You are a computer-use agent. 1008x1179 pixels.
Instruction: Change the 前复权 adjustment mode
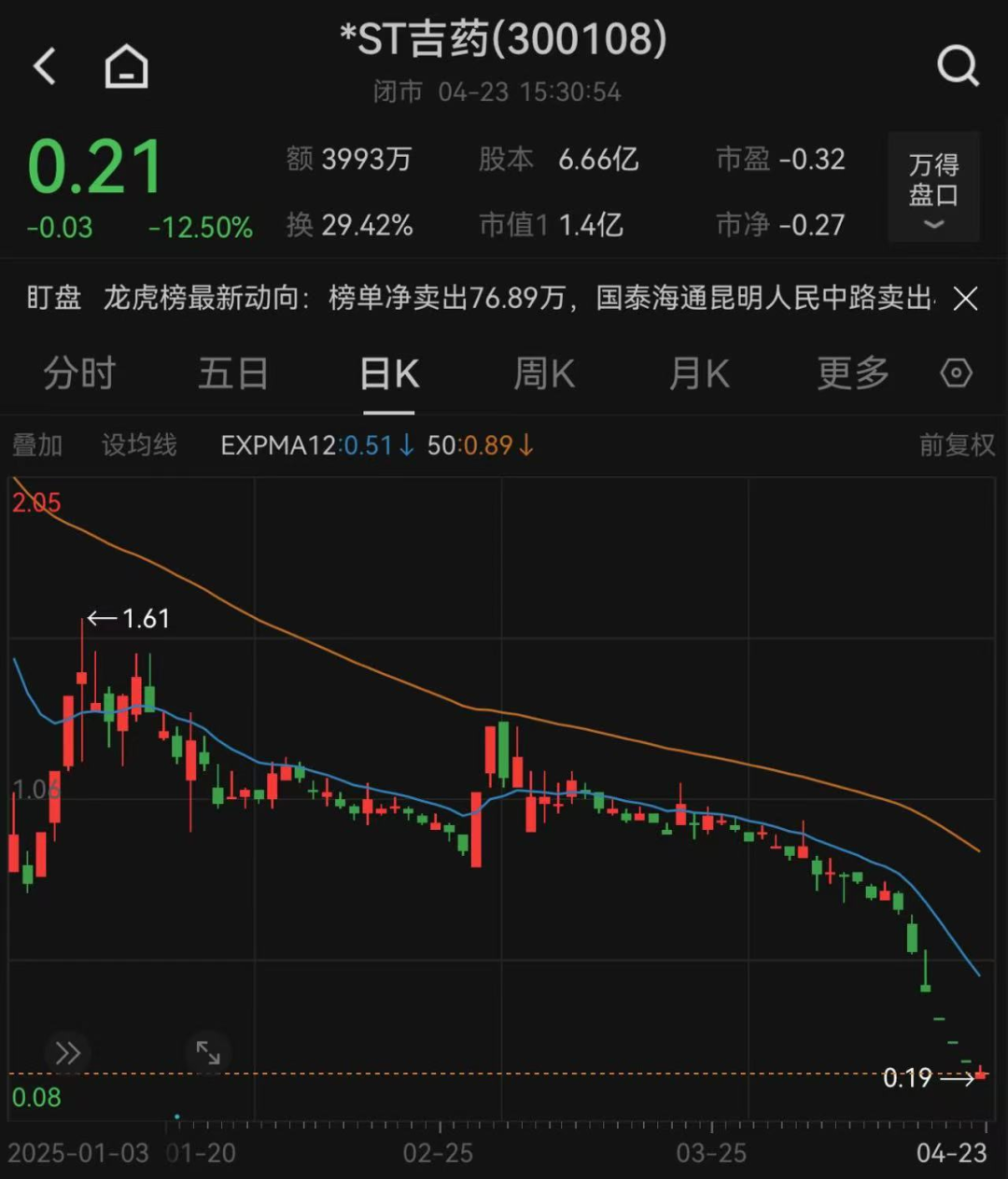click(957, 445)
